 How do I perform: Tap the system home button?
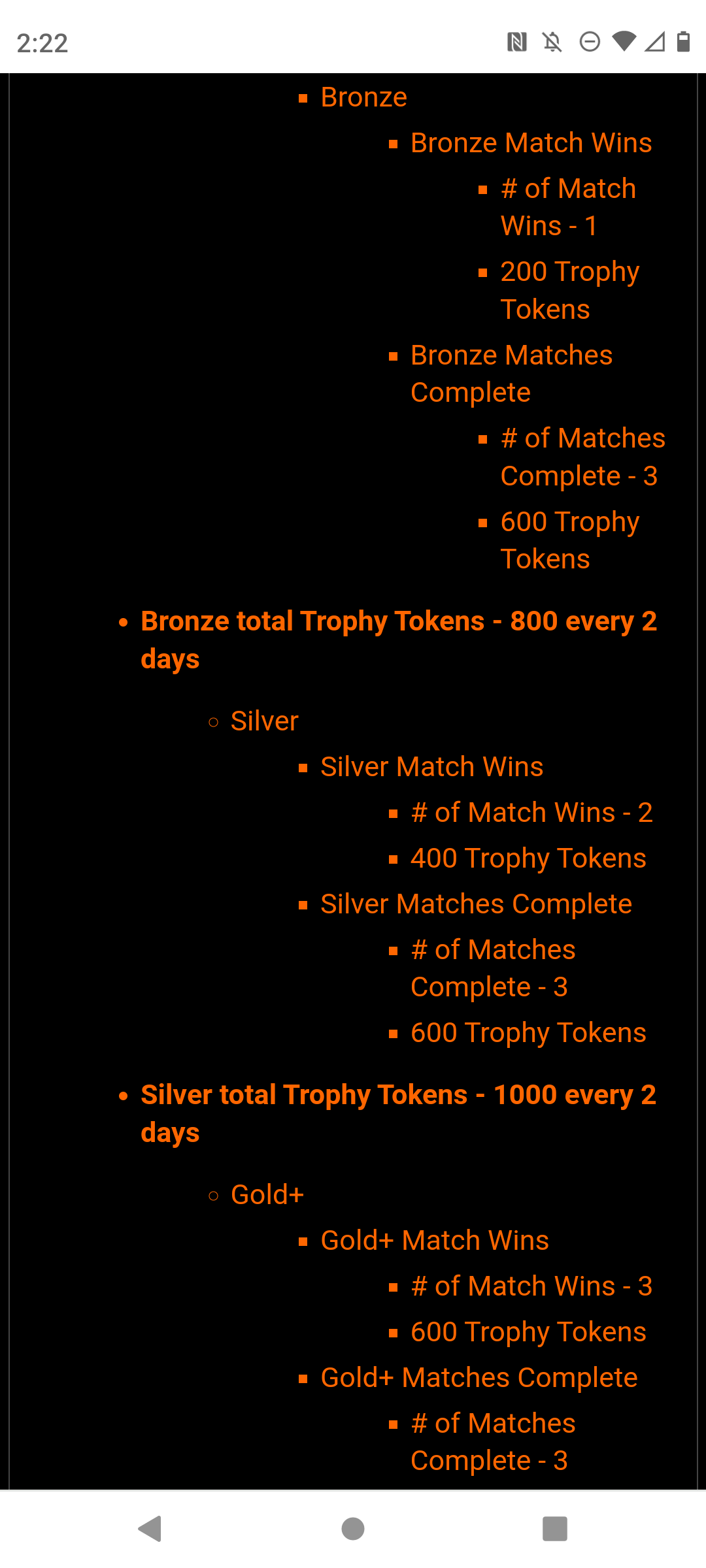click(x=353, y=1529)
